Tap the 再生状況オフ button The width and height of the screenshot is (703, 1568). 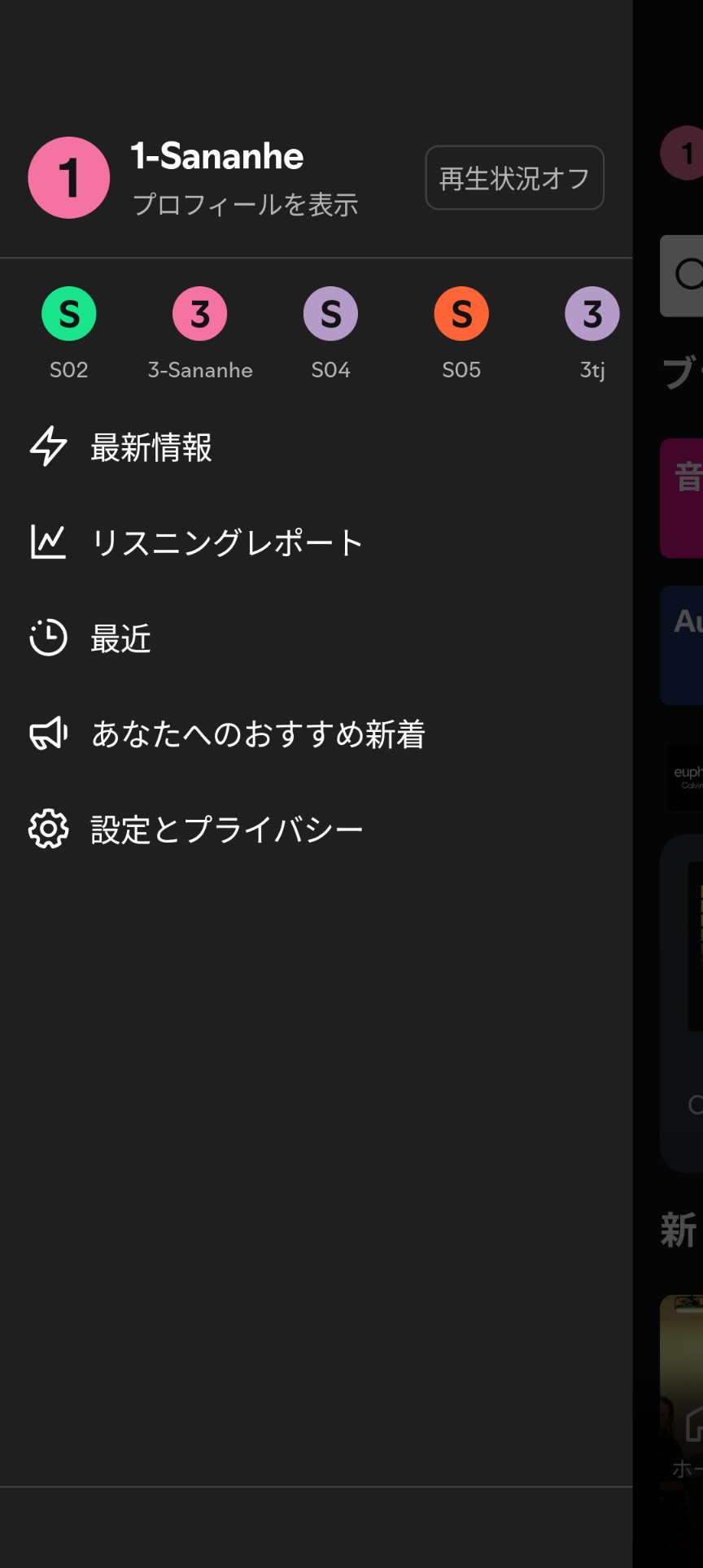514,178
